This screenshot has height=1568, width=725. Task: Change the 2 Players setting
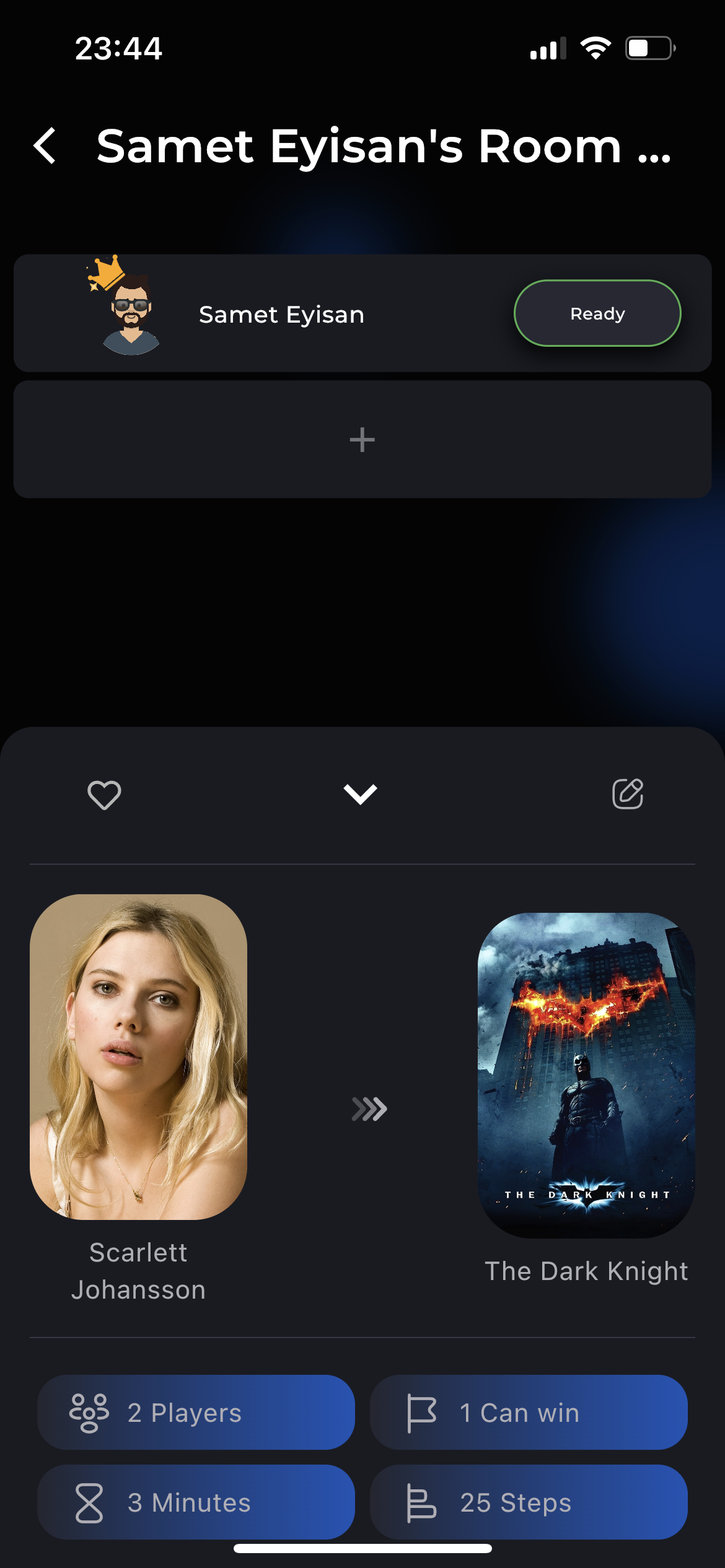click(196, 1413)
